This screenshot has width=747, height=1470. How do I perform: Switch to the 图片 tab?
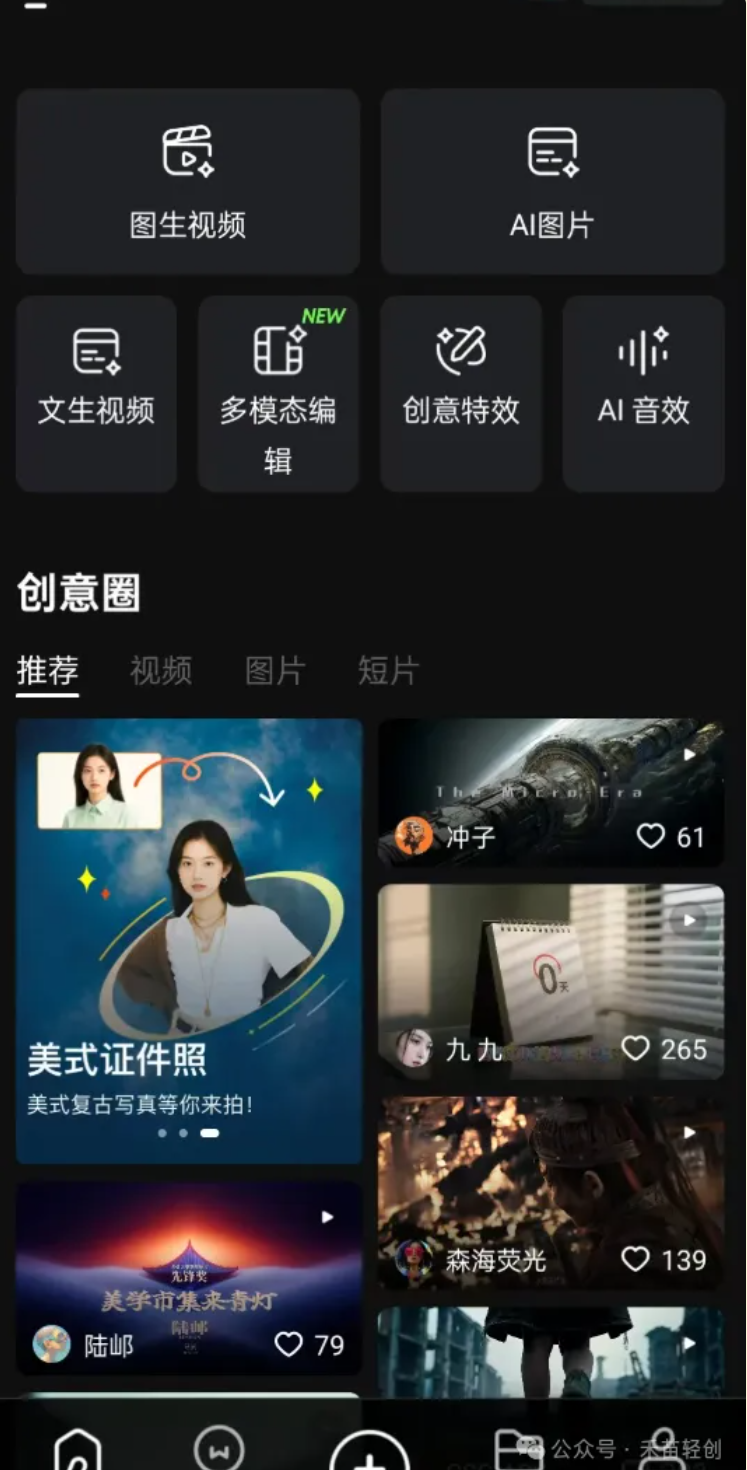pos(274,670)
